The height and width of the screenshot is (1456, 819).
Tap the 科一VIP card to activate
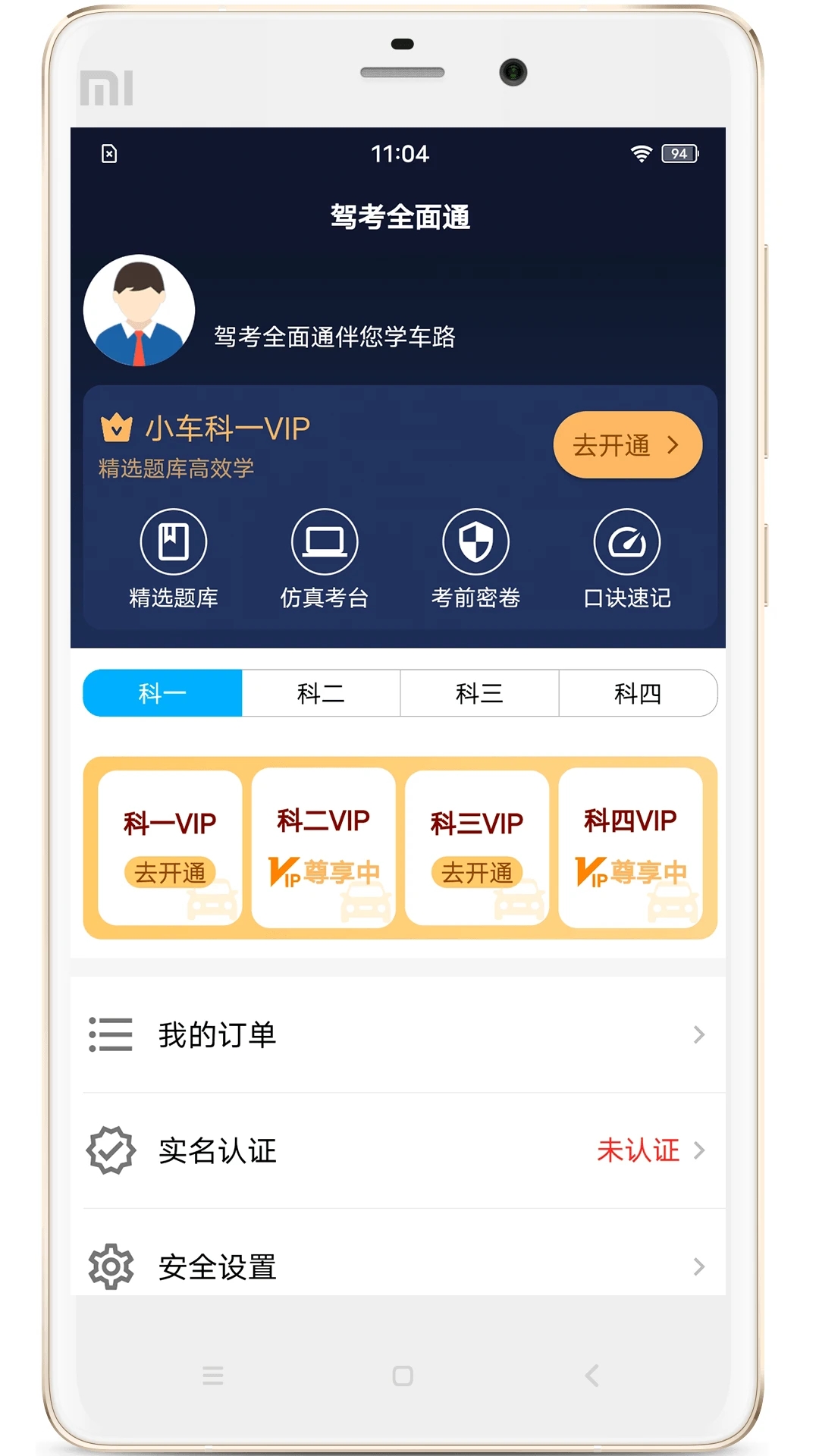[x=170, y=848]
